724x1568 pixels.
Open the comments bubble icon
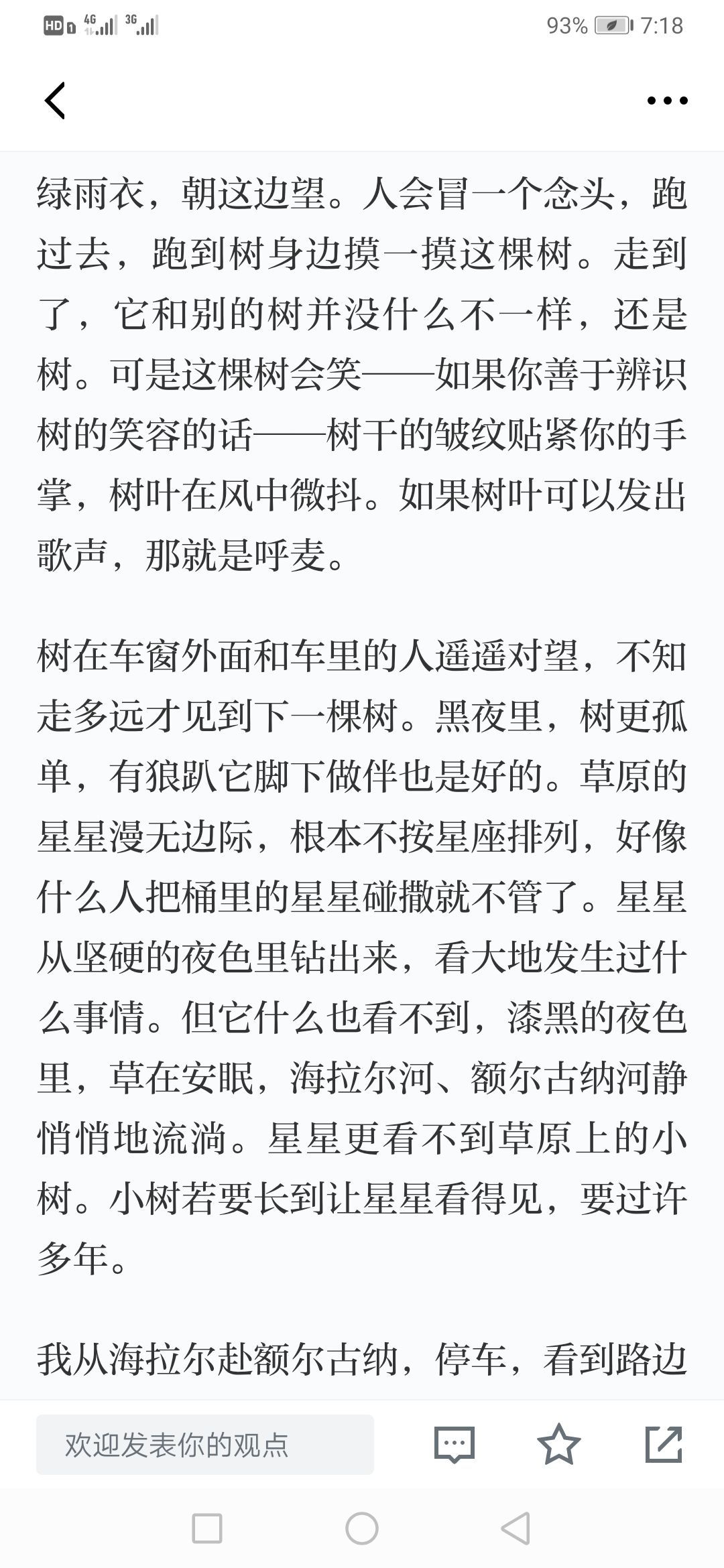(455, 1445)
